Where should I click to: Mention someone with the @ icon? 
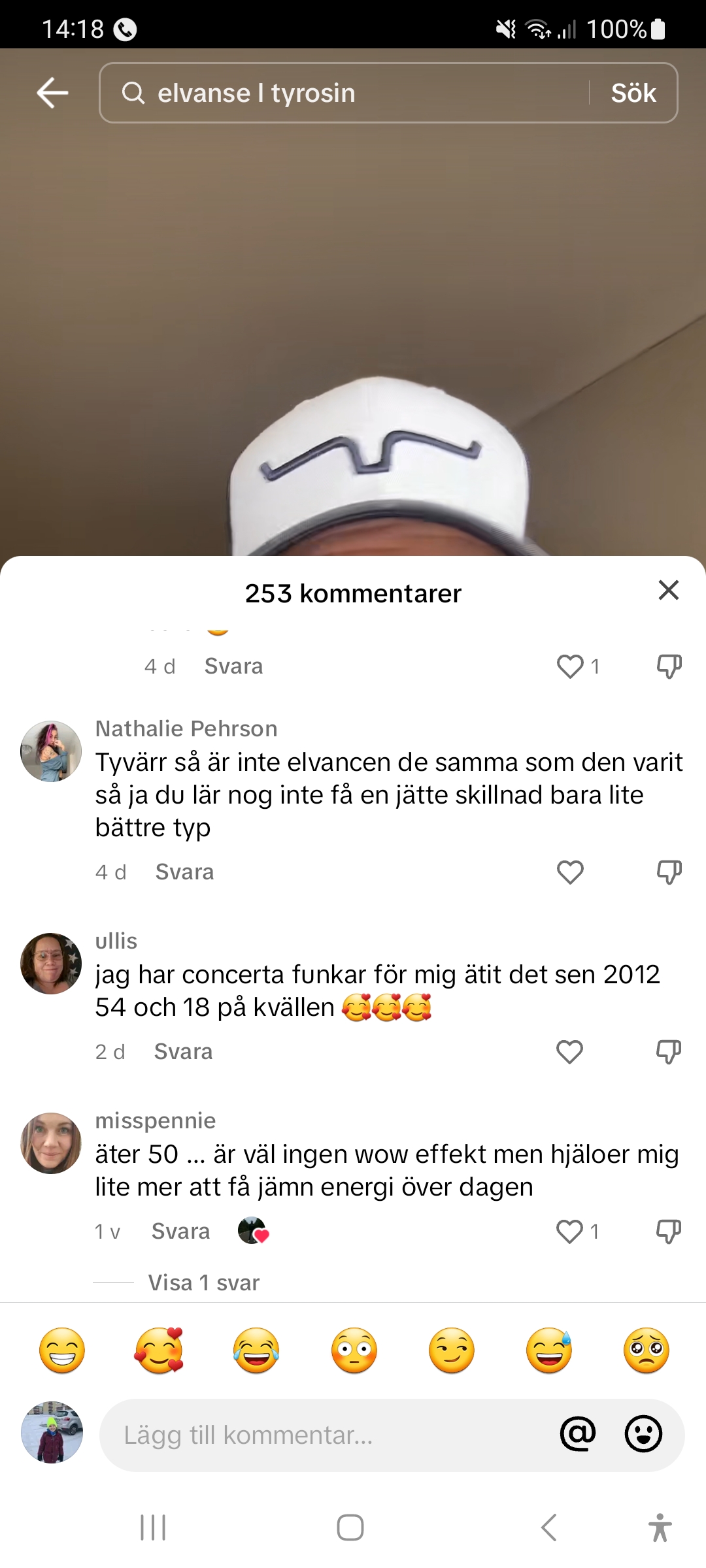(x=578, y=1434)
